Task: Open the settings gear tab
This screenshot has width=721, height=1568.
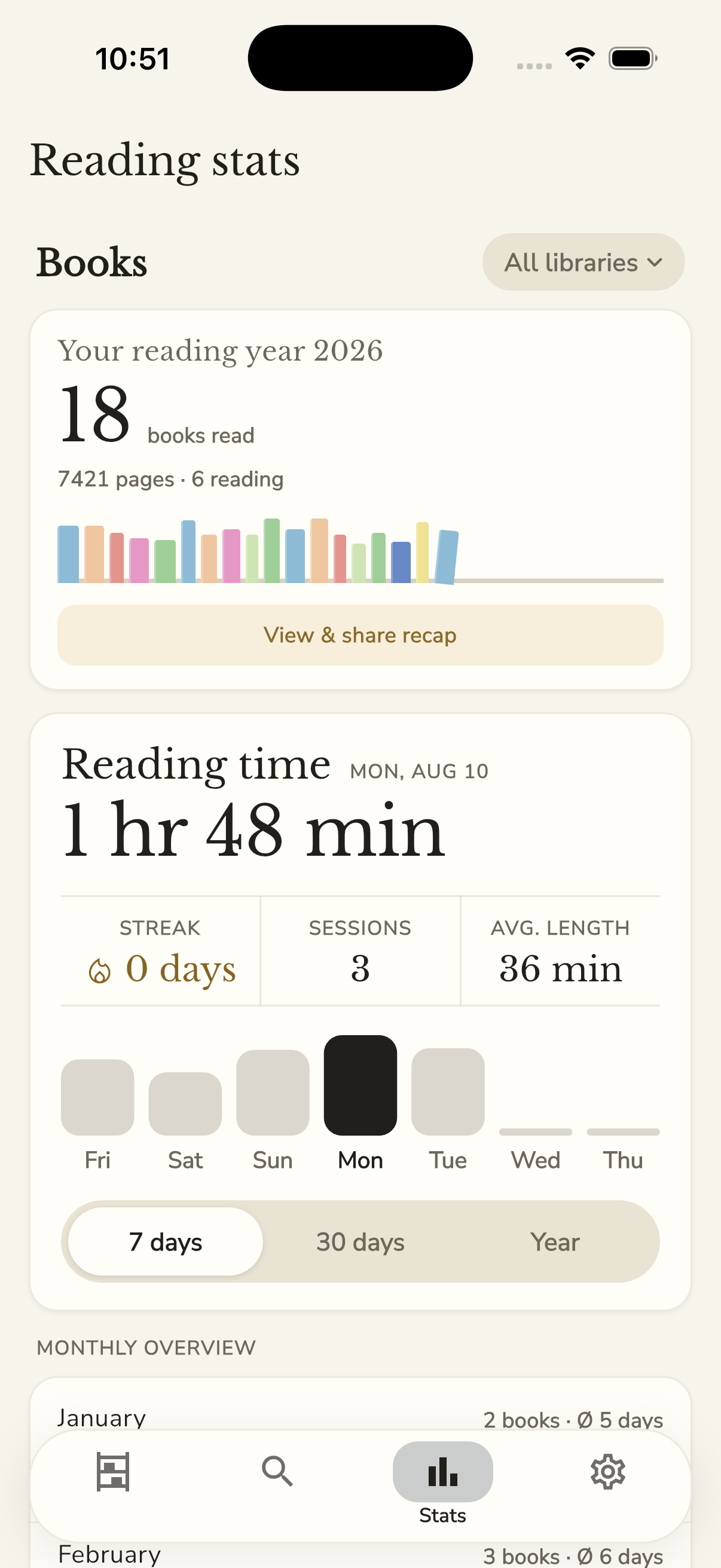Action: tap(608, 1472)
